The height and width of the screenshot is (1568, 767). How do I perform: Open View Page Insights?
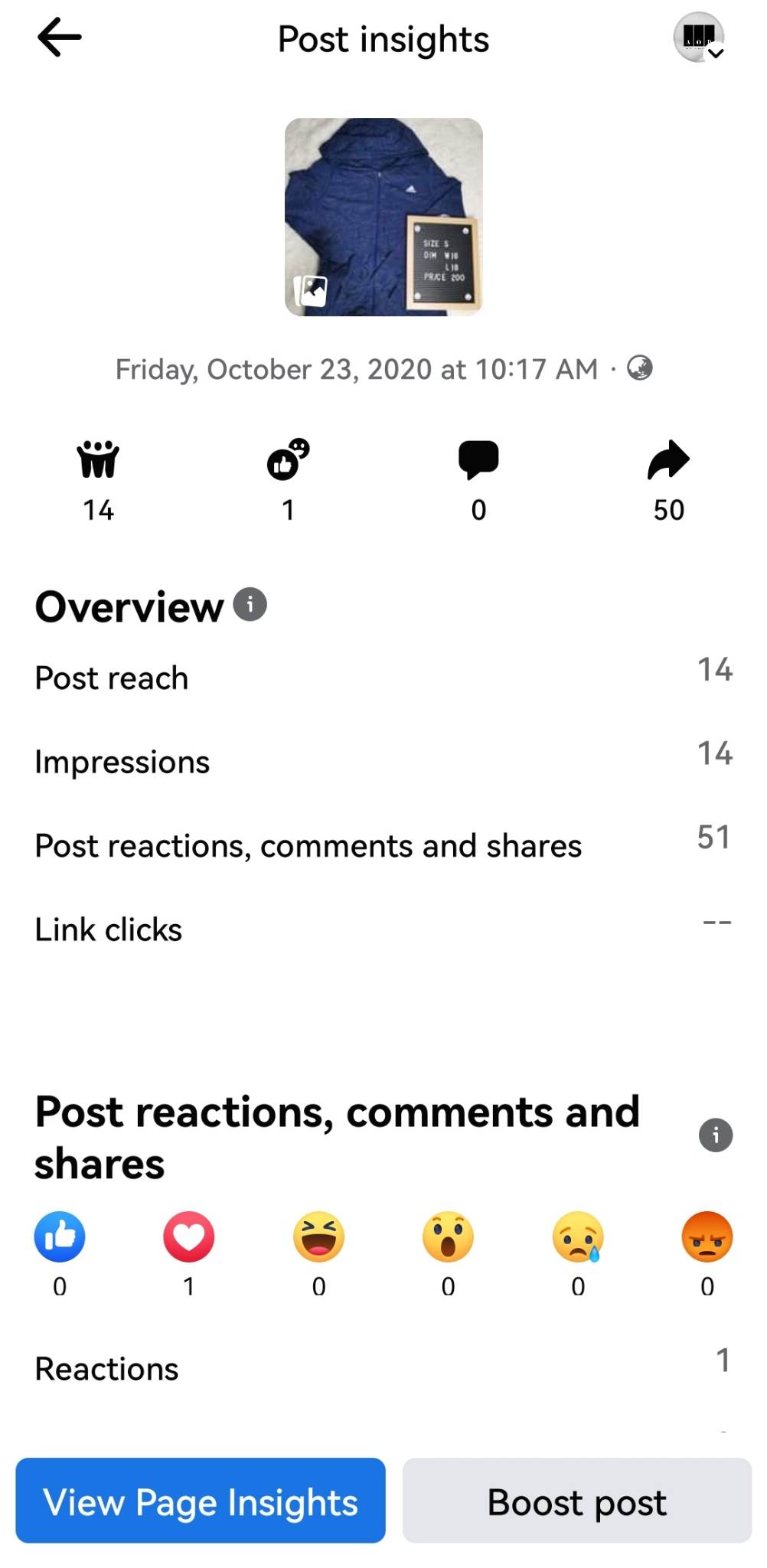tap(201, 1501)
